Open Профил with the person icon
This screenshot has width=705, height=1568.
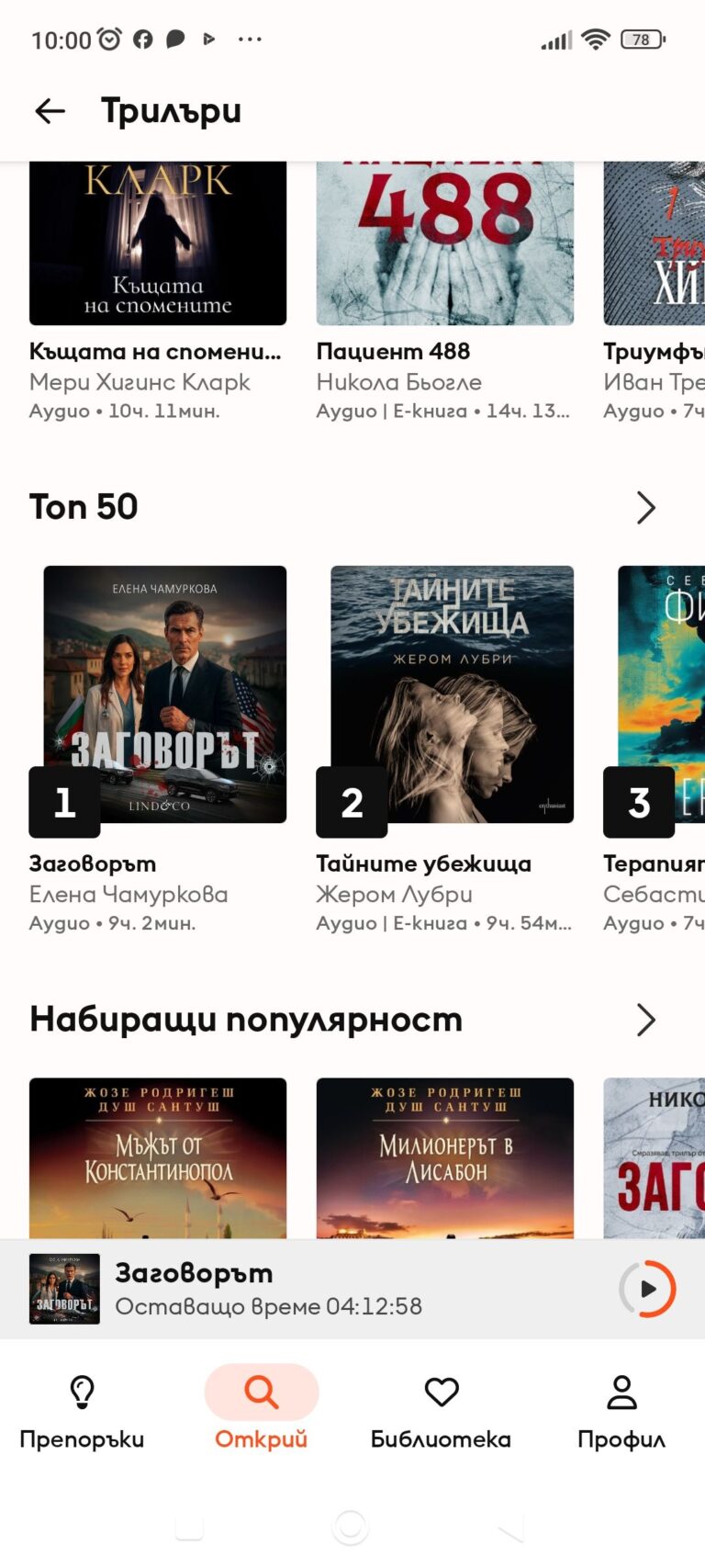coord(621,1393)
